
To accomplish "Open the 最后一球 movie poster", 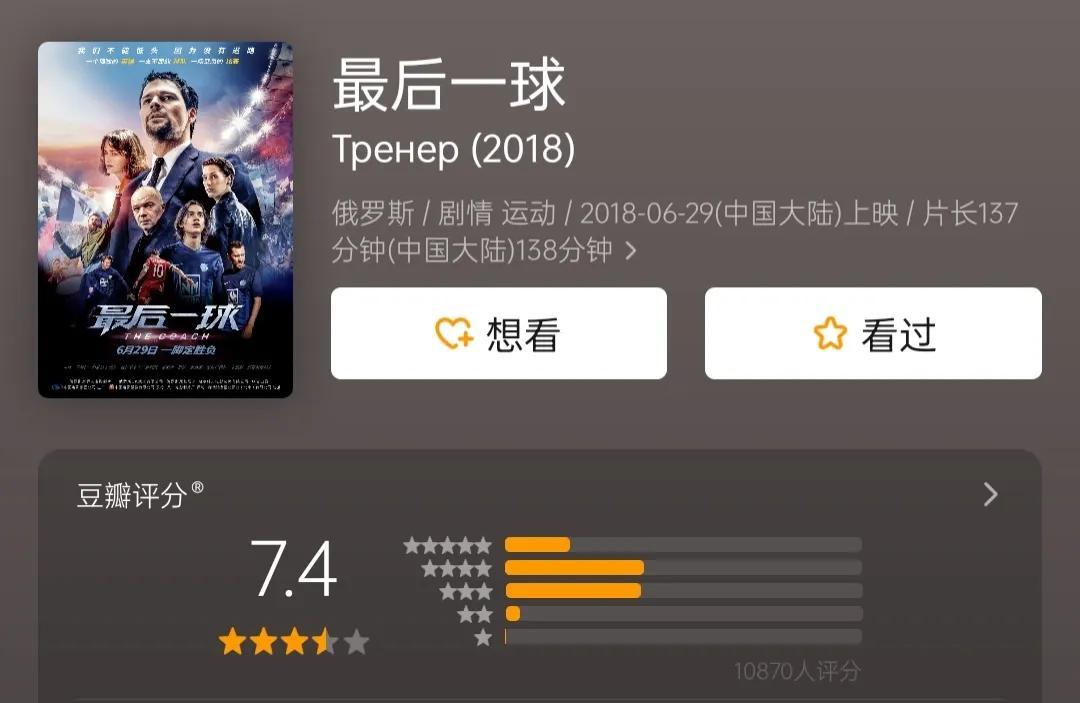I will point(165,220).
